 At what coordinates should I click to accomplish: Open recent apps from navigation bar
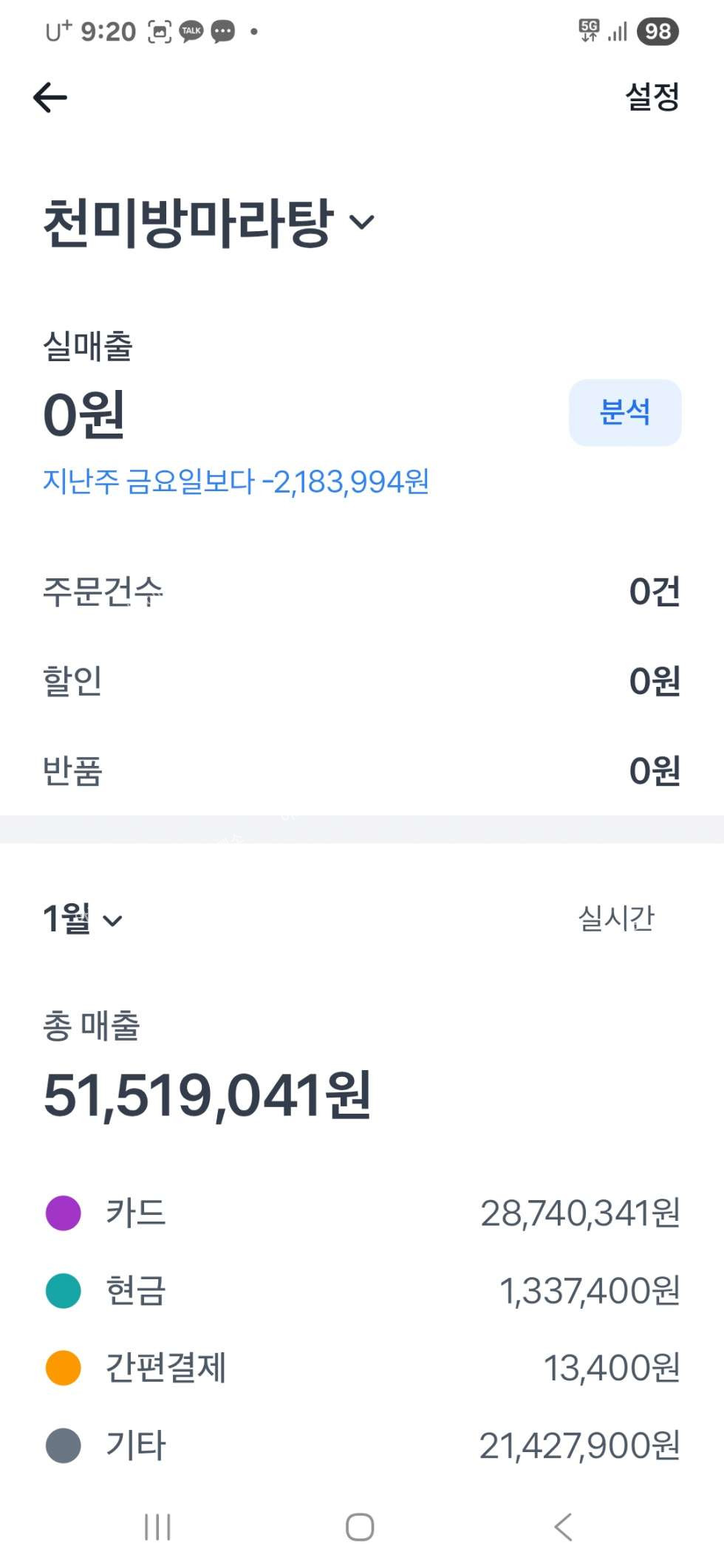(x=157, y=1527)
